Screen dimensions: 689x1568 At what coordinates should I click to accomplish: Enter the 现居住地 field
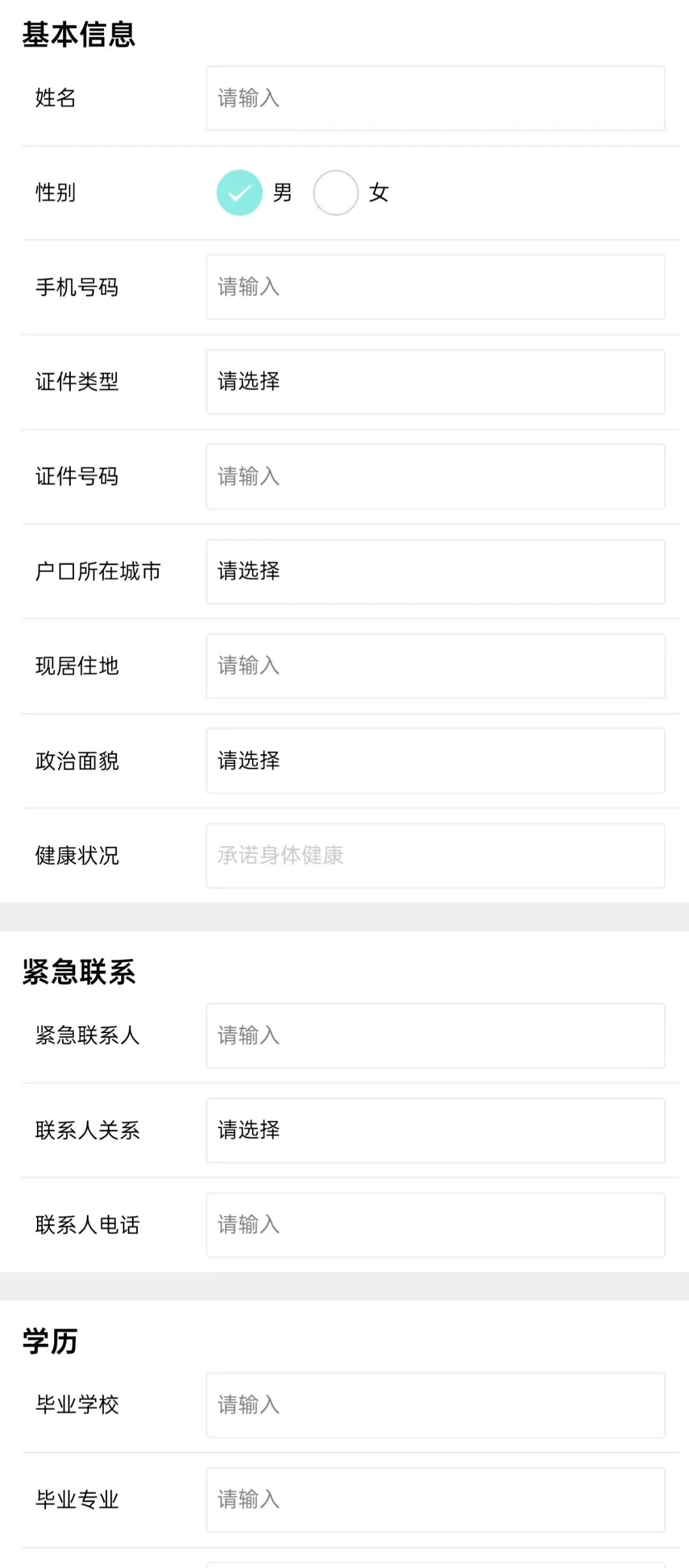435,666
